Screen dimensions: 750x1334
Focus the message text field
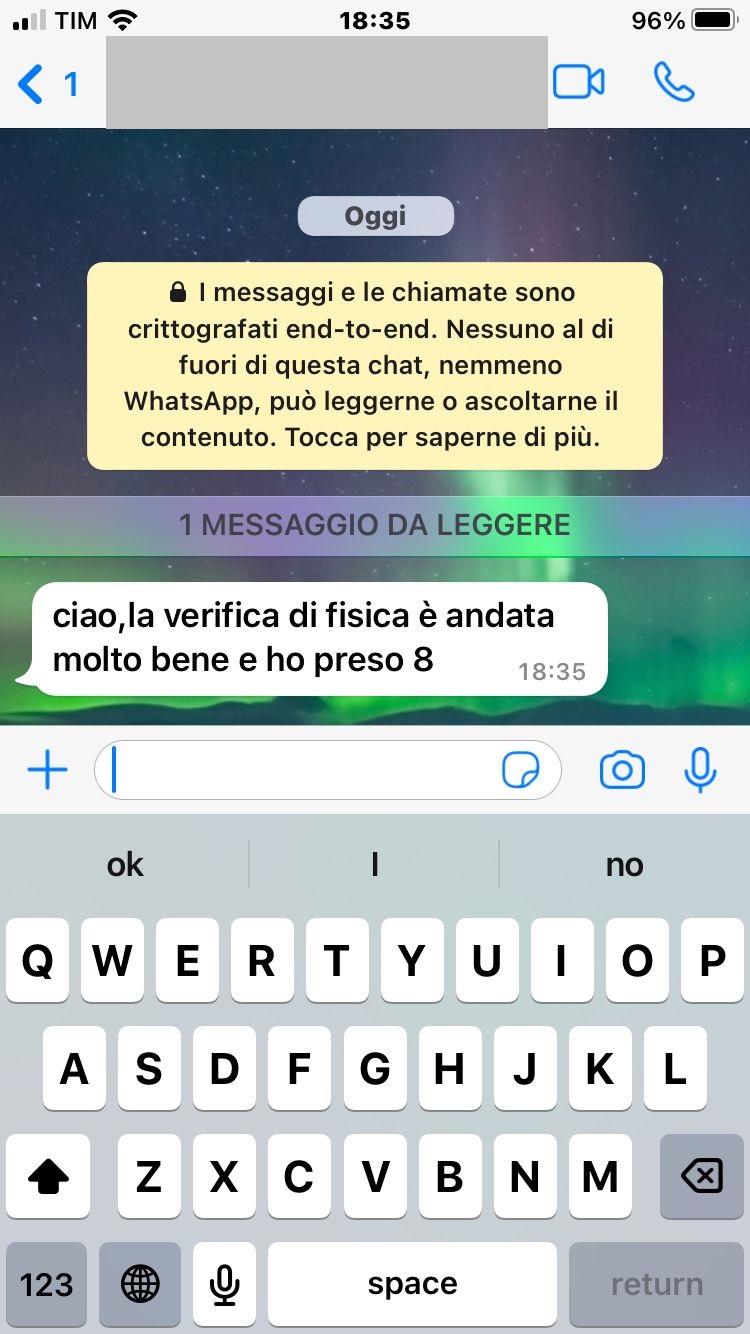click(300, 770)
